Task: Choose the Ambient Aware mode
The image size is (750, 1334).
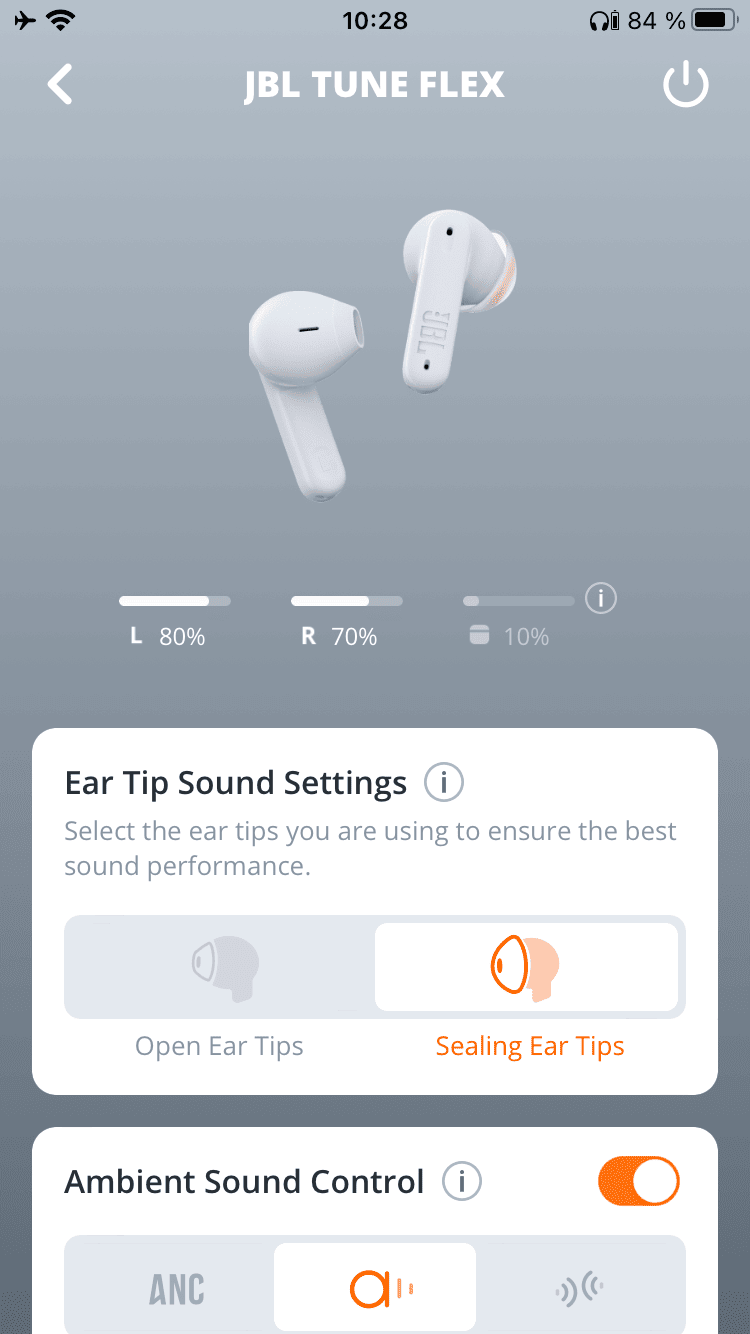Action: [376, 1290]
